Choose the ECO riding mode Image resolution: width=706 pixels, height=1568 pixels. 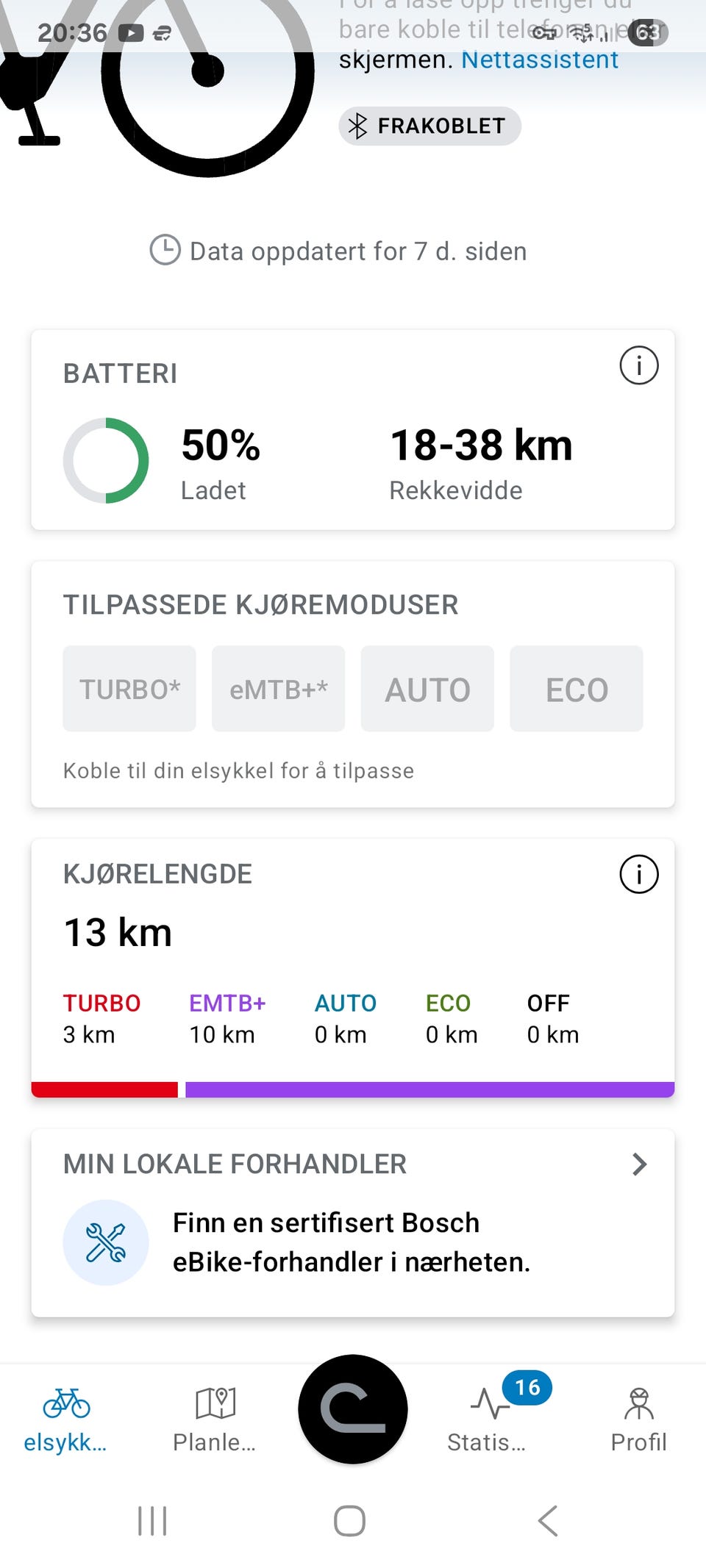[577, 689]
